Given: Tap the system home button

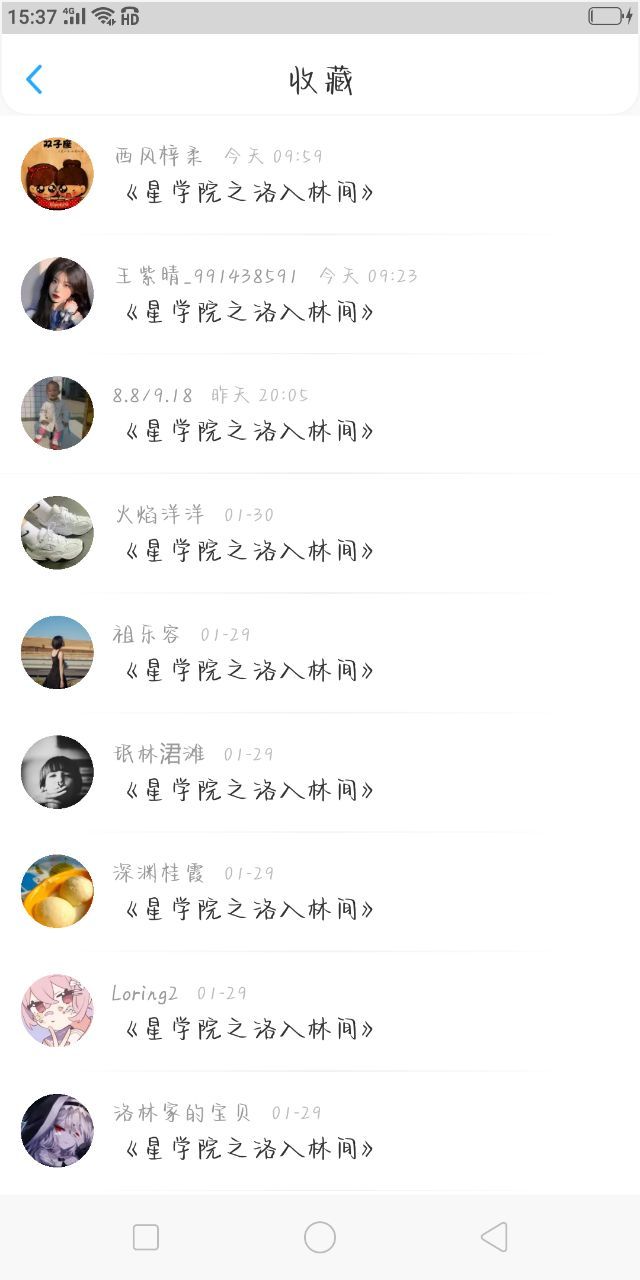Looking at the screenshot, I should point(320,1237).
